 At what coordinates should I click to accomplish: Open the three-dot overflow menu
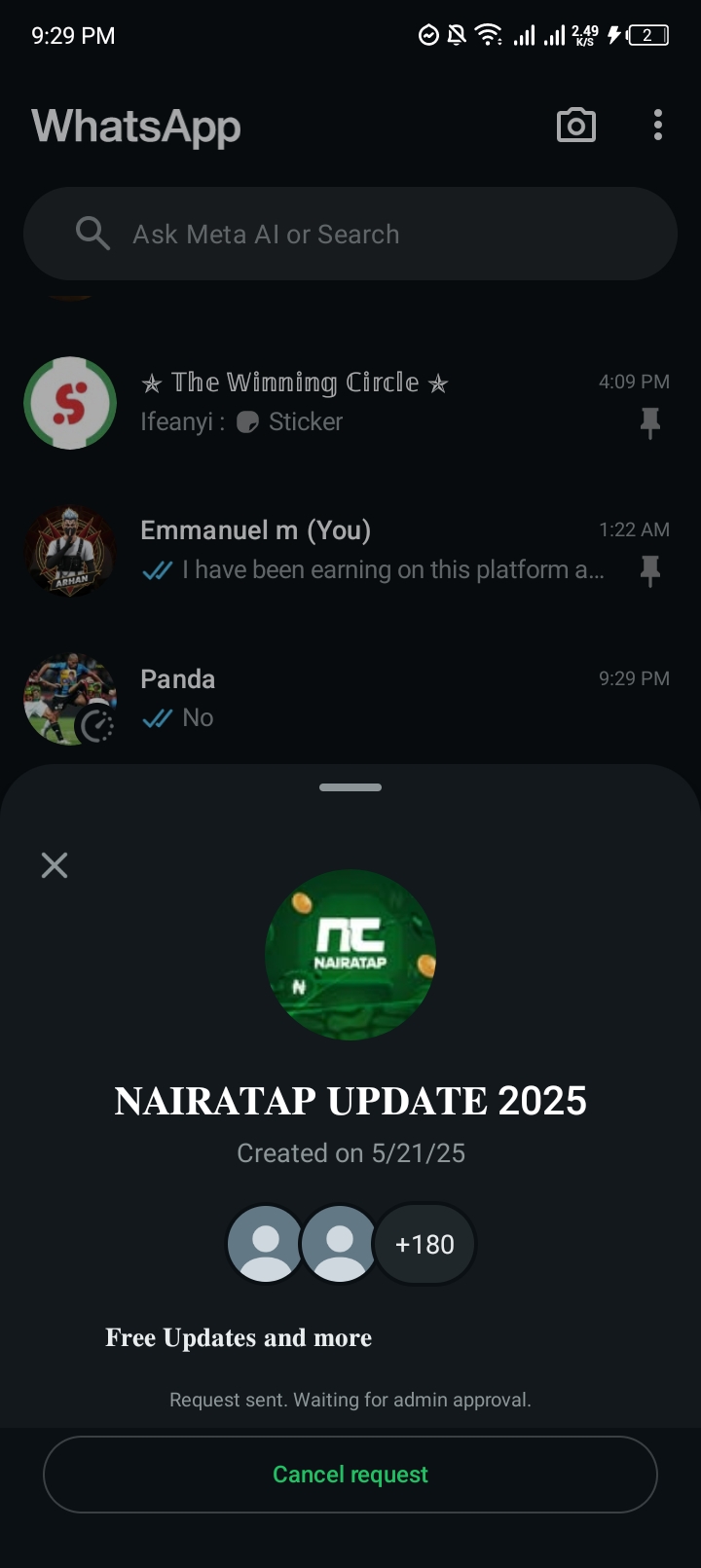click(x=658, y=126)
